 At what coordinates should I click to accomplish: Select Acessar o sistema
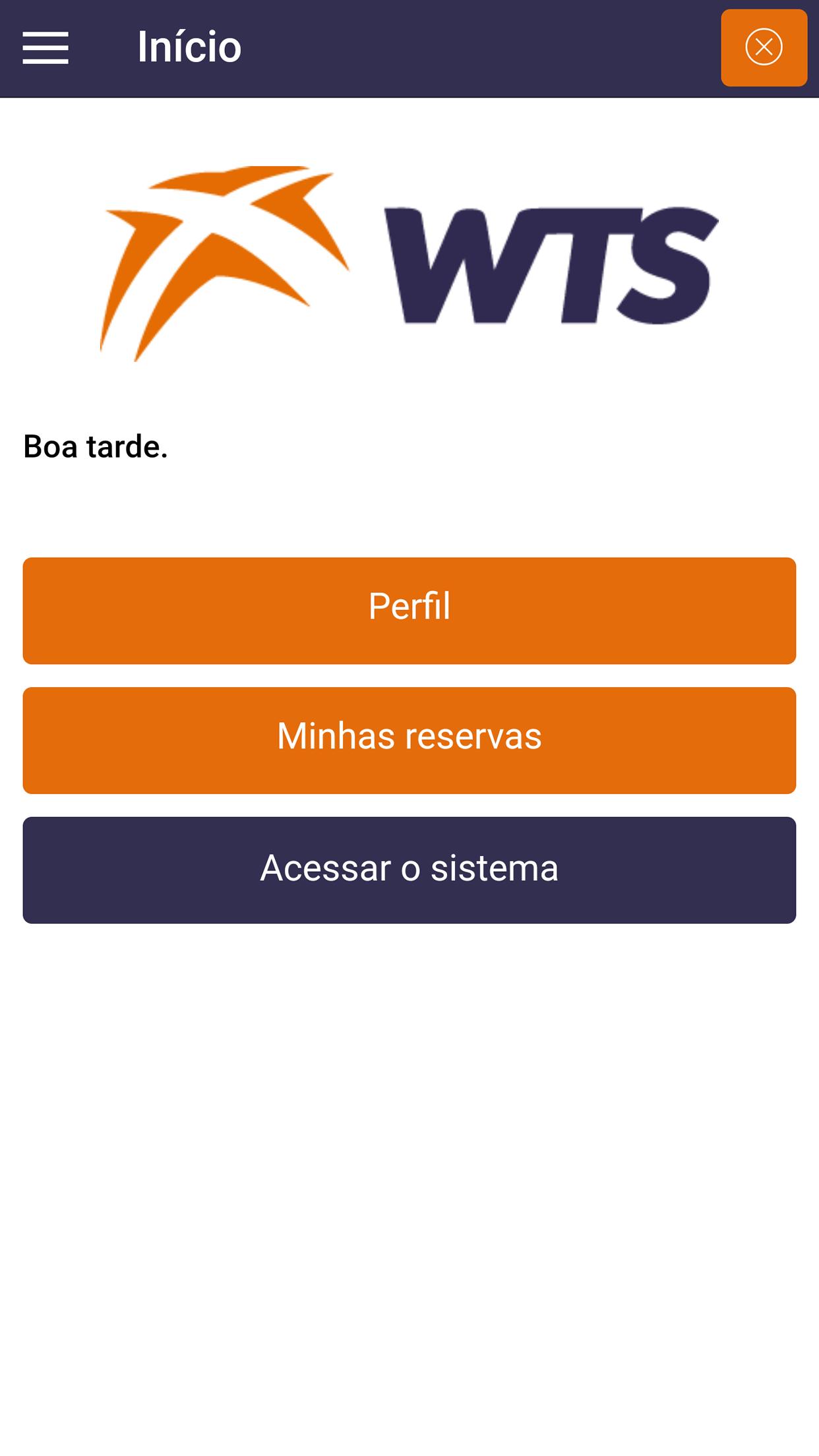point(409,870)
